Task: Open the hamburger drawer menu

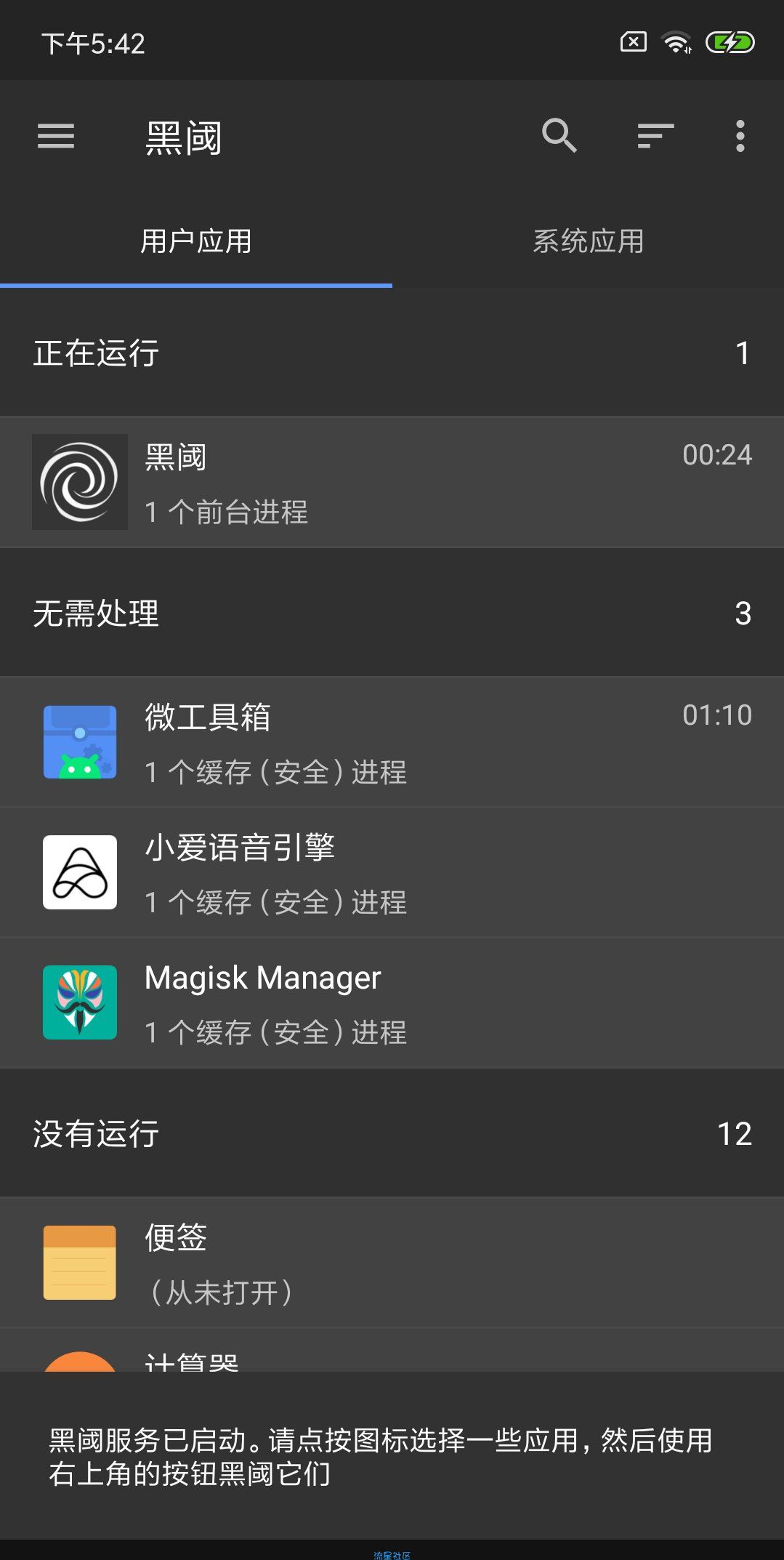Action: click(56, 136)
